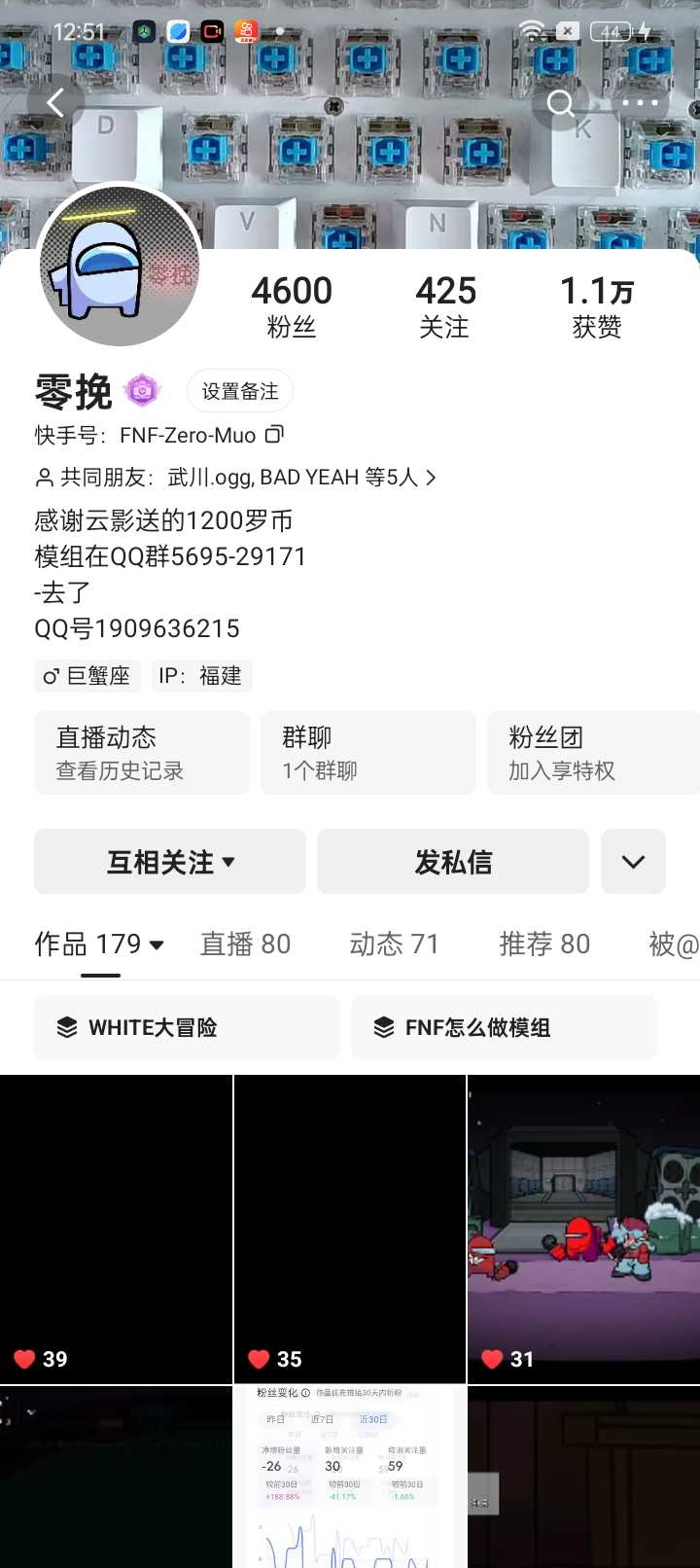The image size is (700, 1568).
Task: Copy the 快手号 FNF-Zero-Muo
Action: [x=275, y=434]
